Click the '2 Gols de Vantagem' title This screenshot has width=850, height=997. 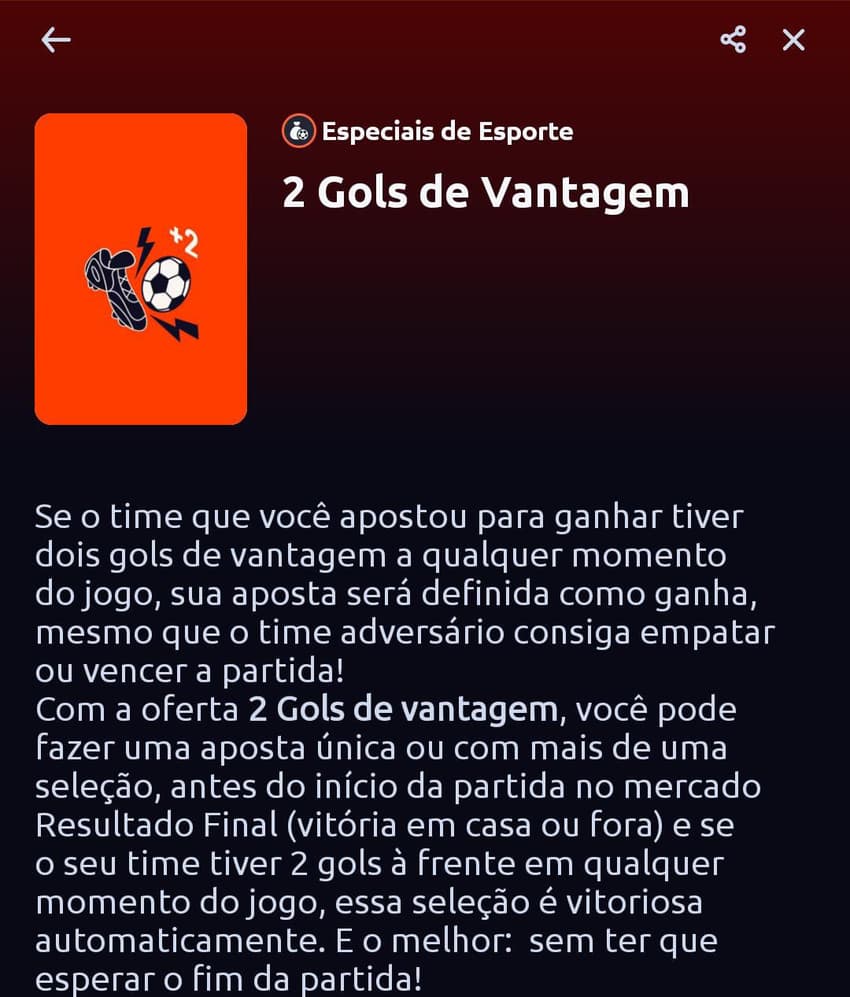pyautogui.click(x=486, y=193)
